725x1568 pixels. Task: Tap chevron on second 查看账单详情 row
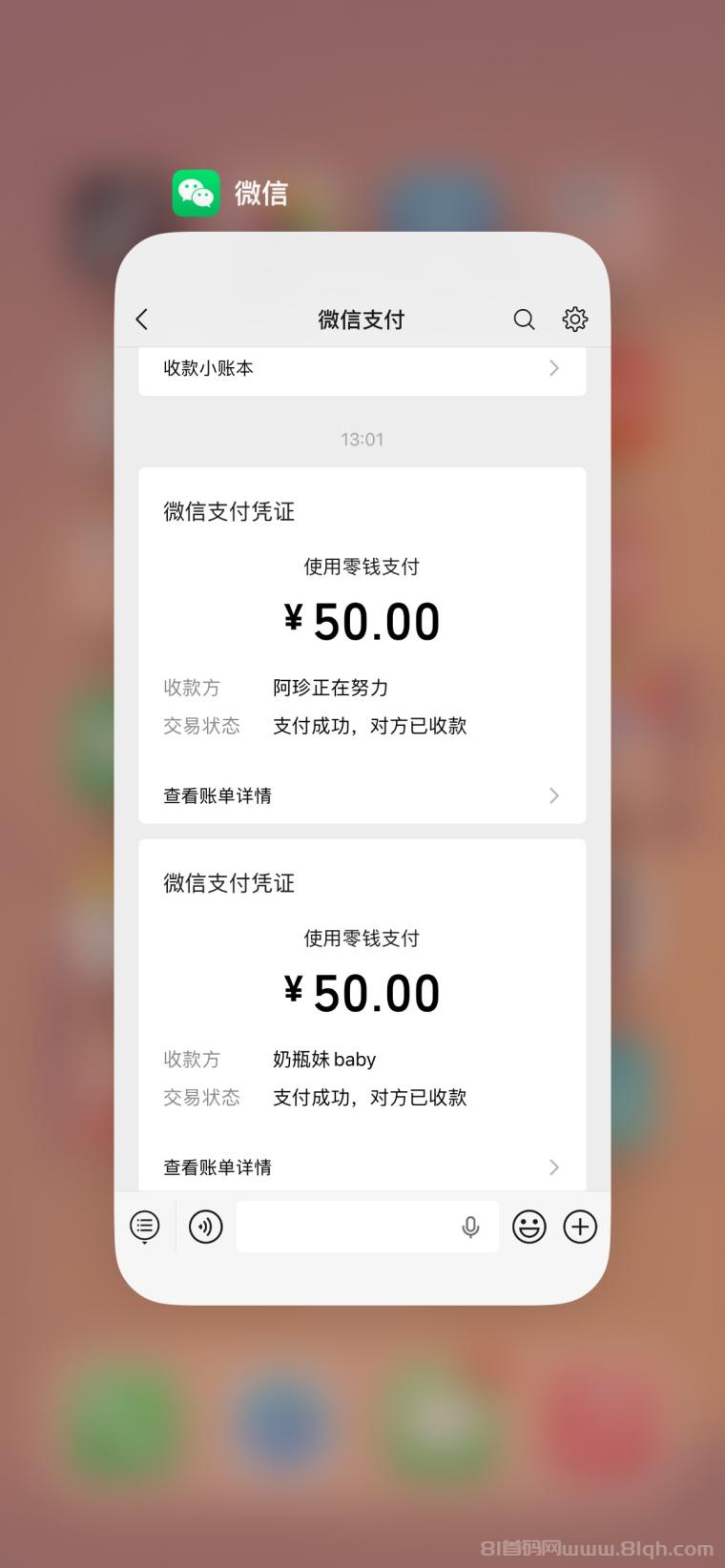coord(553,1167)
